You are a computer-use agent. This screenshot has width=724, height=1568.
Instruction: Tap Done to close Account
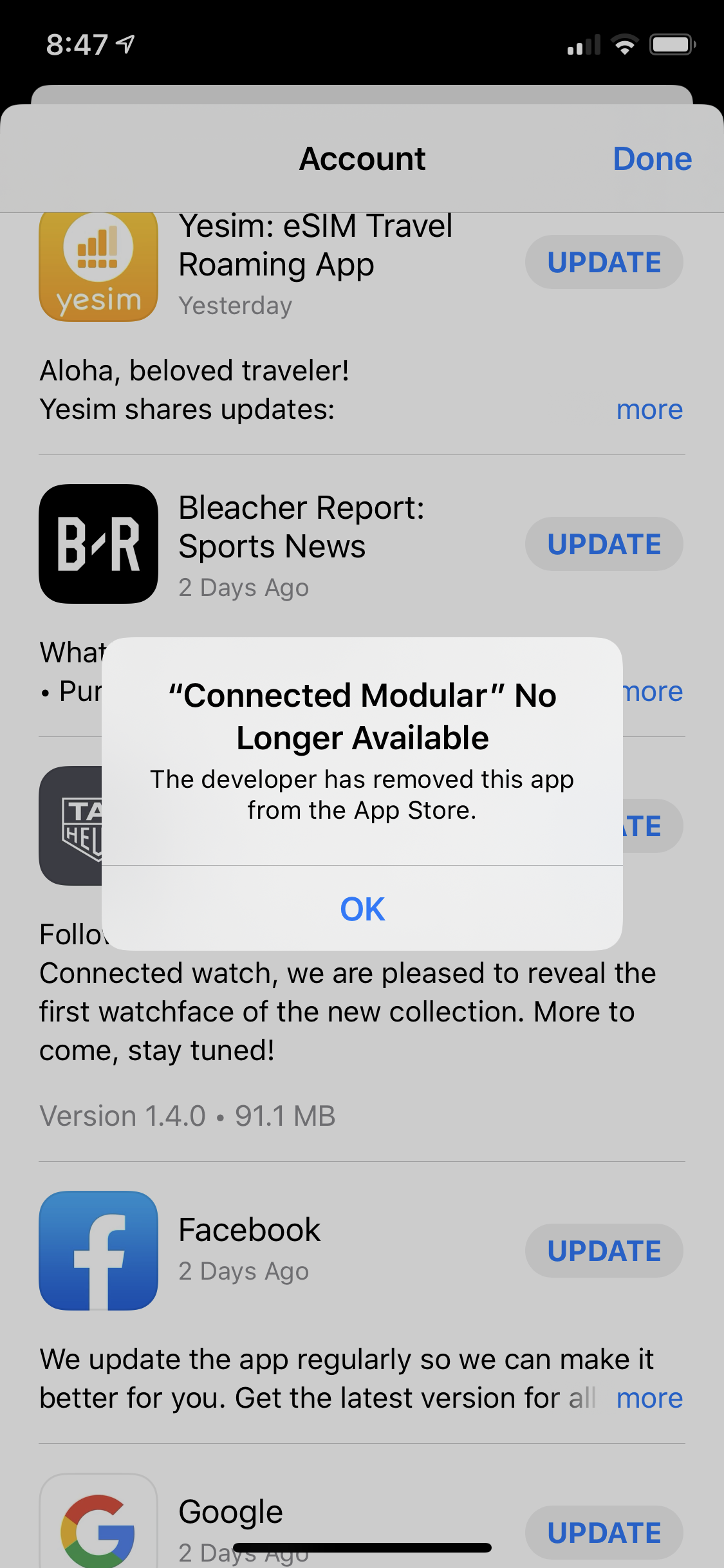(652, 159)
